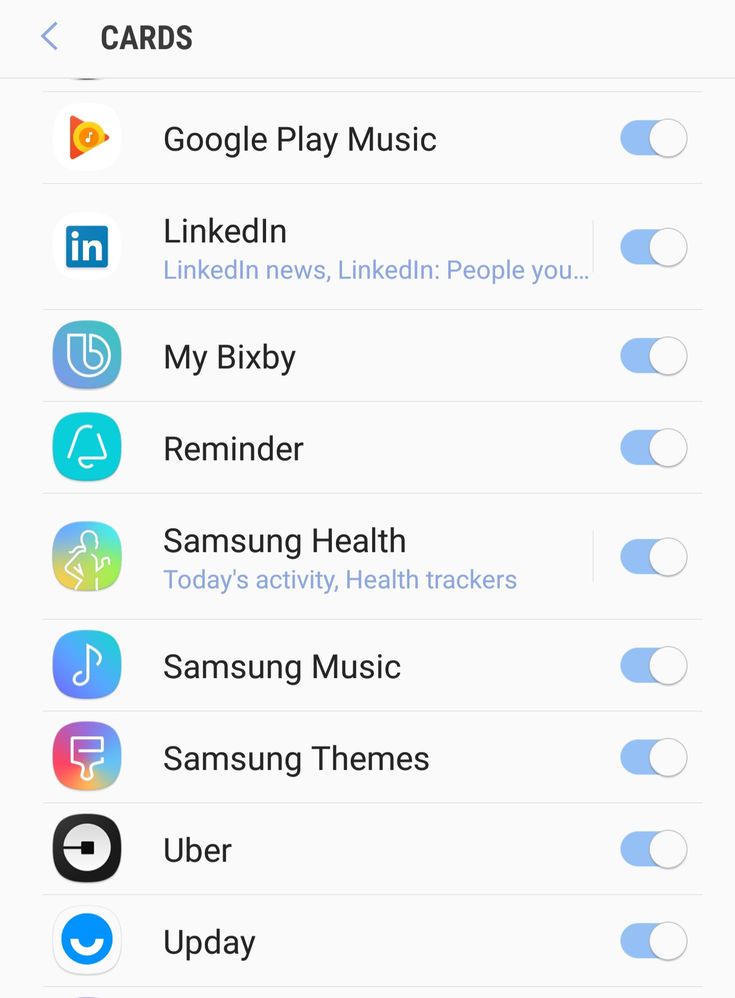Viewport: 735px width, 998px height.
Task: Switch off the Upday card
Action: point(653,941)
